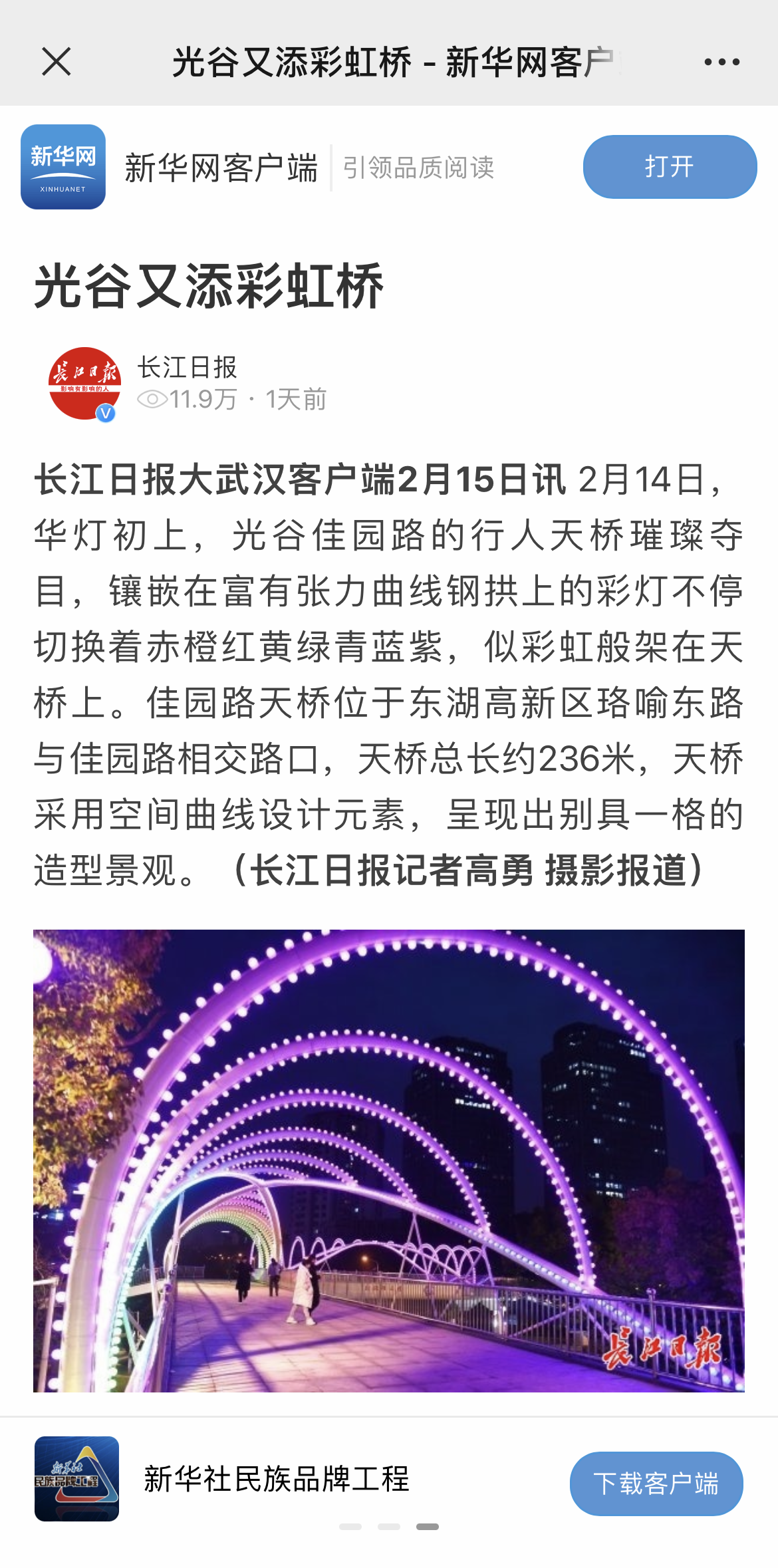This screenshot has width=778, height=1568.
Task: Close the article webview
Action: point(57,62)
